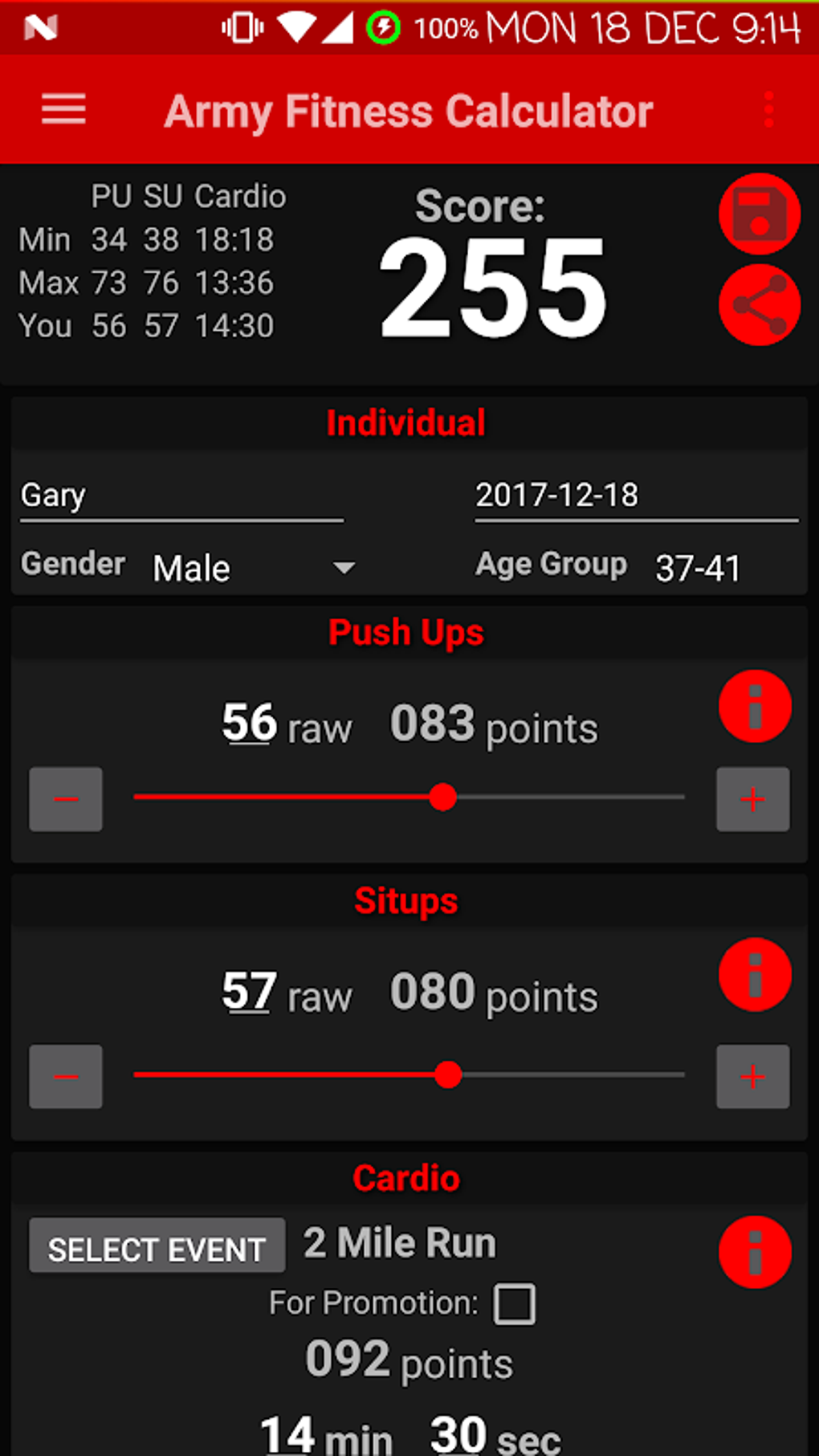Save the current score
Viewport: 819px width, 1456px height.
point(759,214)
